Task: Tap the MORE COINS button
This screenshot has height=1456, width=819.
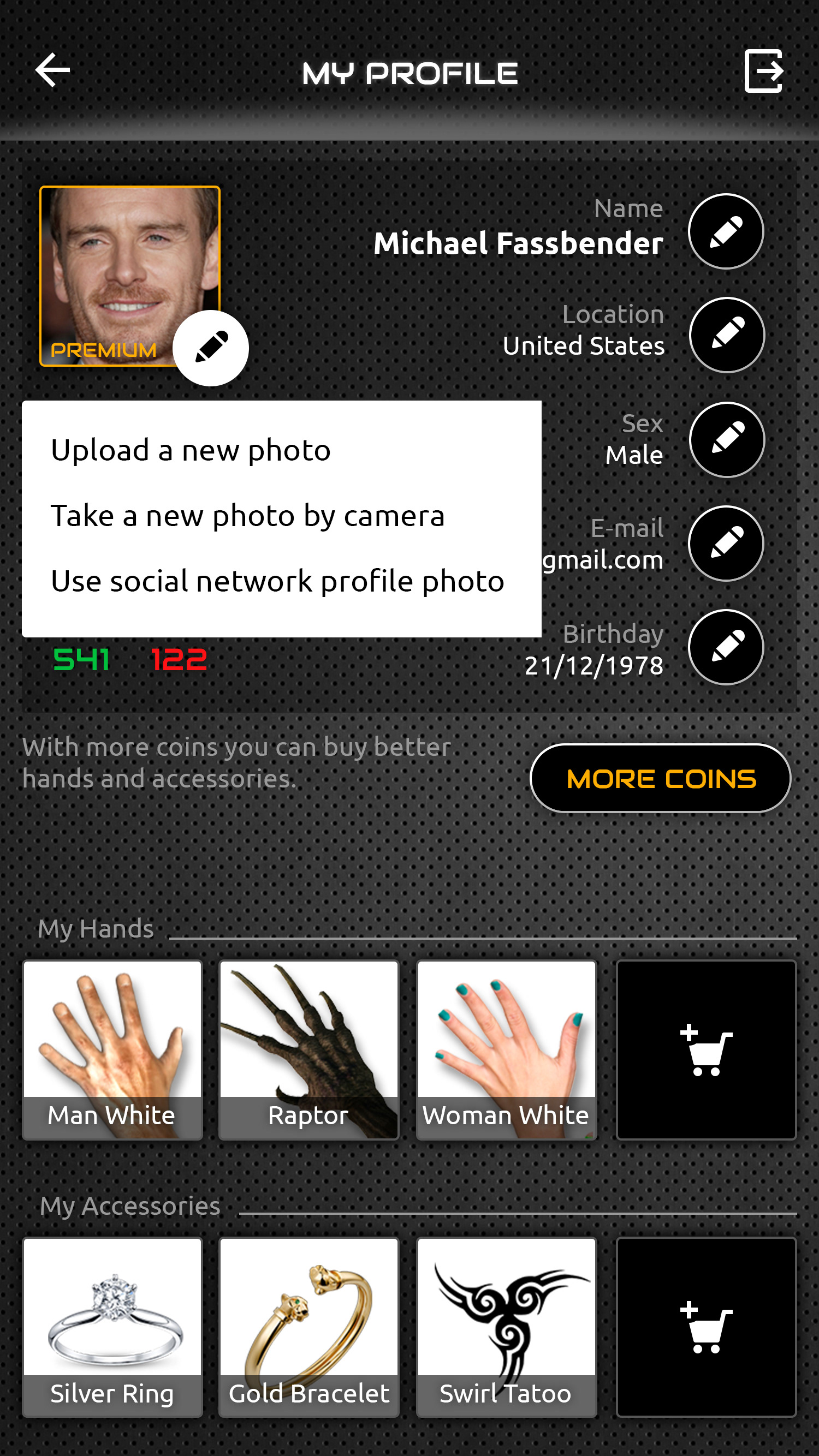Action: [660, 778]
